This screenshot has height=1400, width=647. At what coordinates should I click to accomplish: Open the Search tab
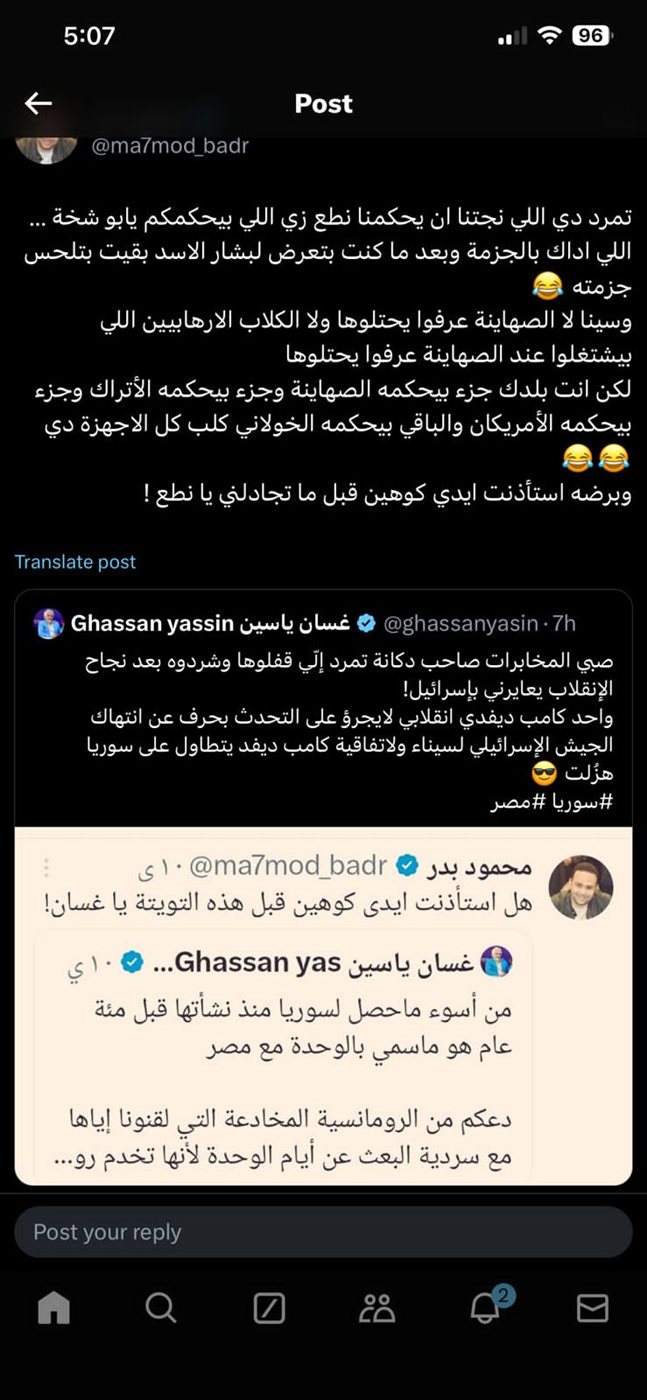pos(161,1307)
